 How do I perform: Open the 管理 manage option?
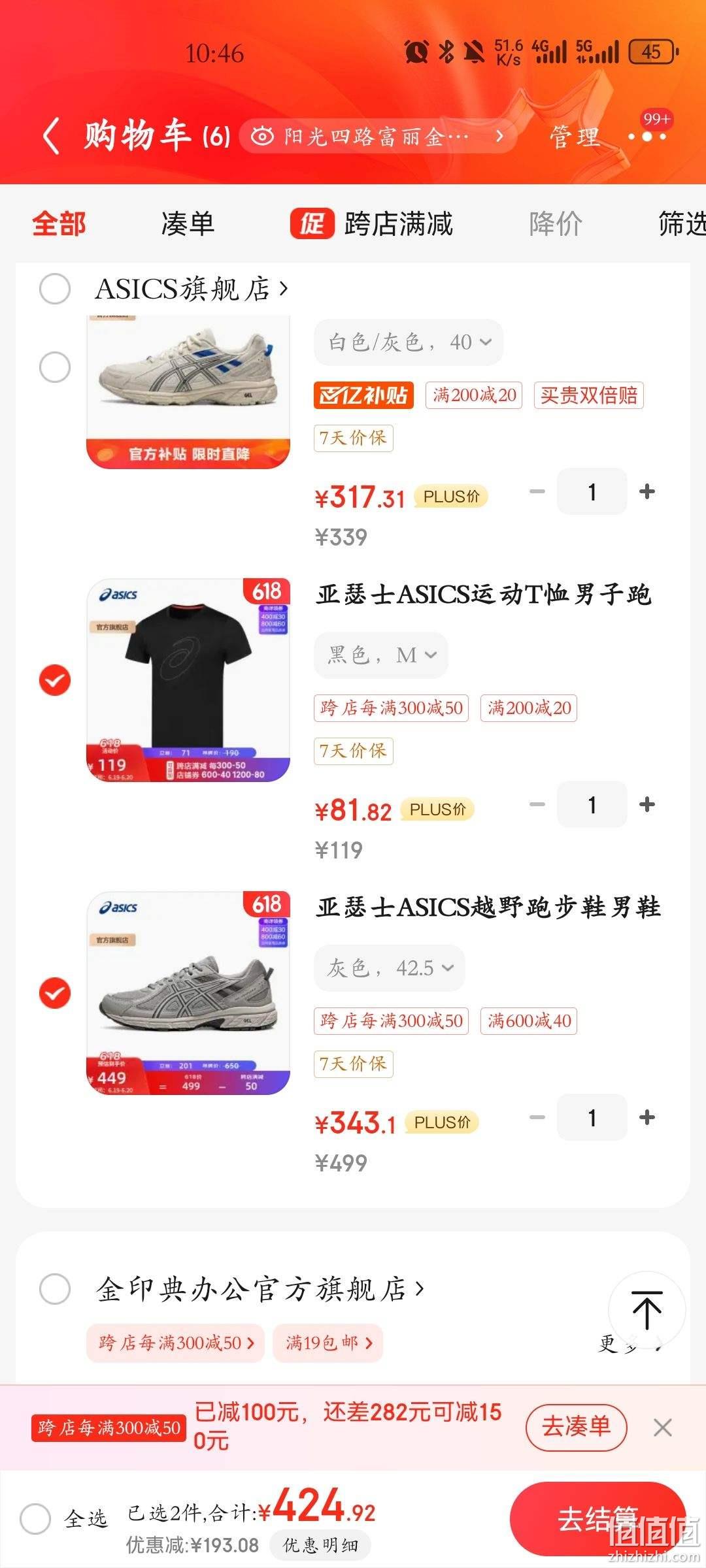point(574,137)
